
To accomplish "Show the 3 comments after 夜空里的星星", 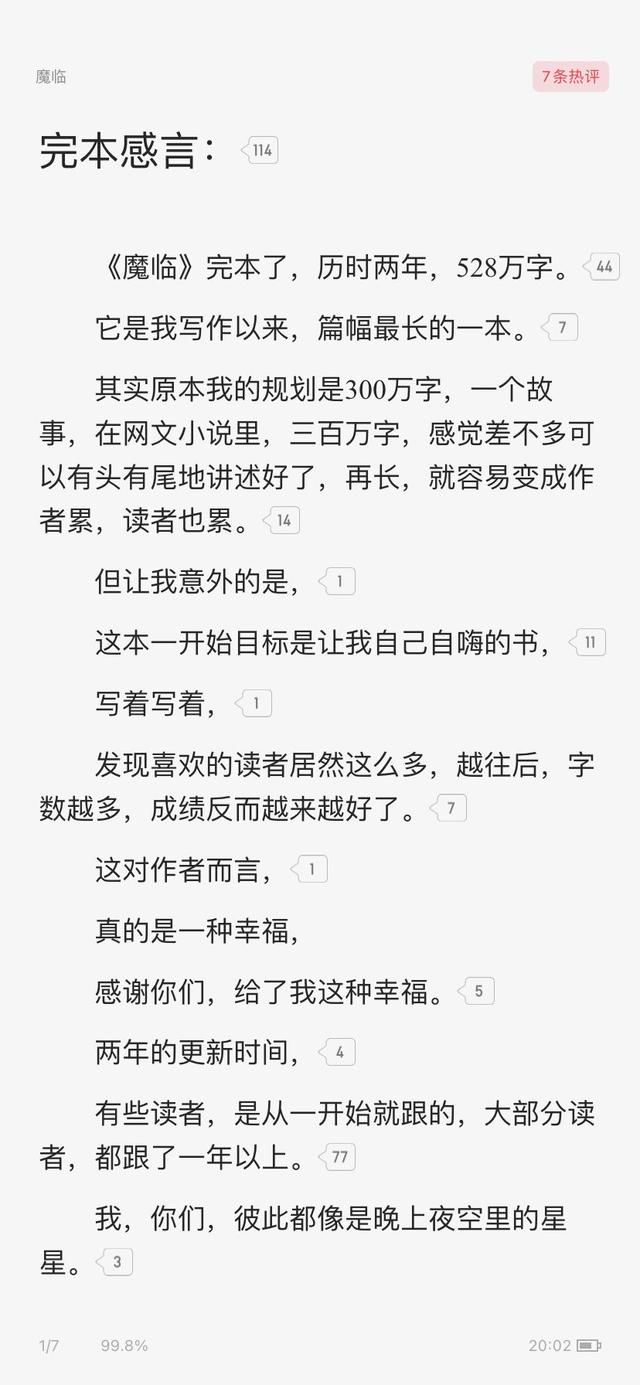I will click(114, 1262).
